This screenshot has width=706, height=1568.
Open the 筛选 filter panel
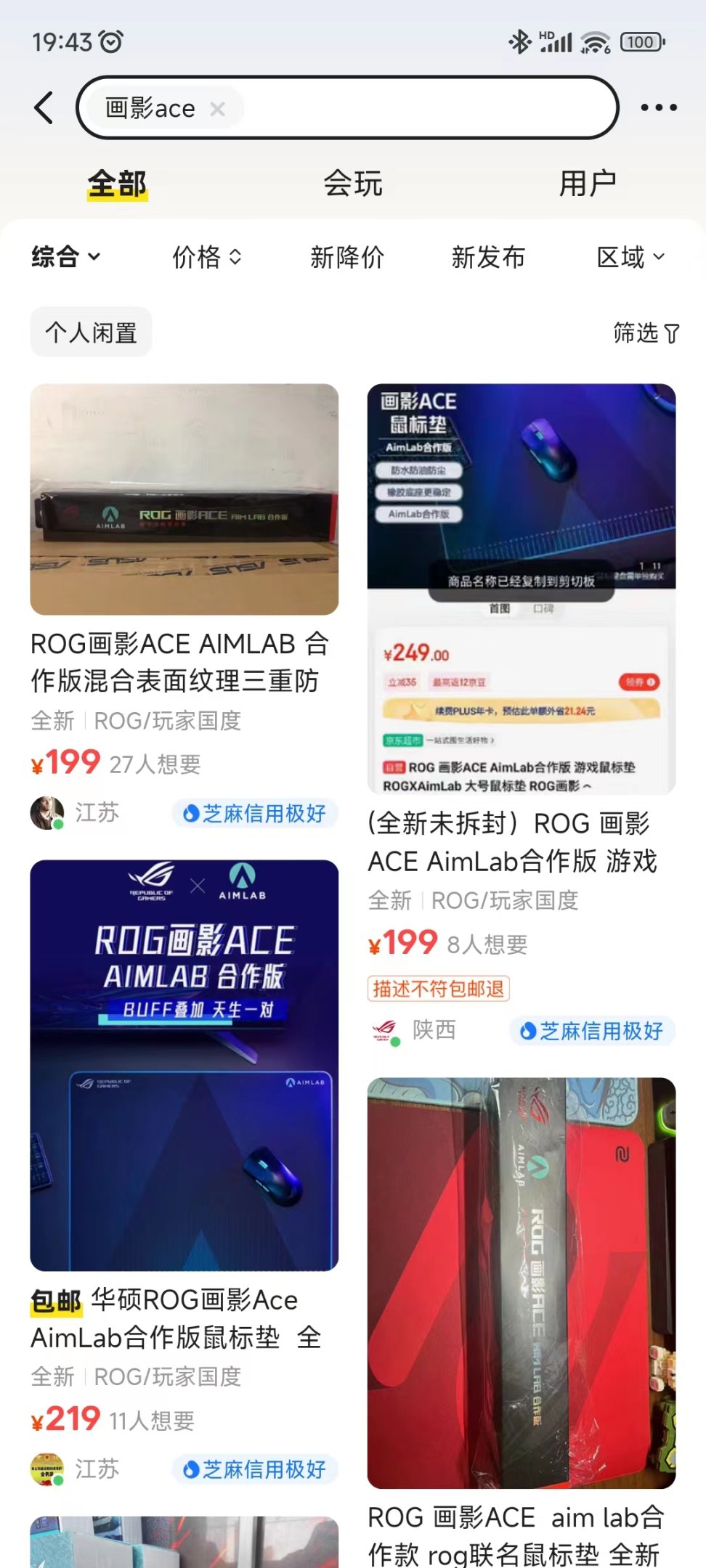click(646, 332)
